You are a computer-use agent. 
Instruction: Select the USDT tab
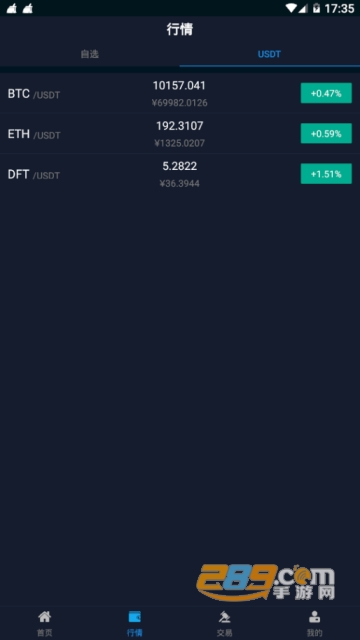tap(269, 54)
